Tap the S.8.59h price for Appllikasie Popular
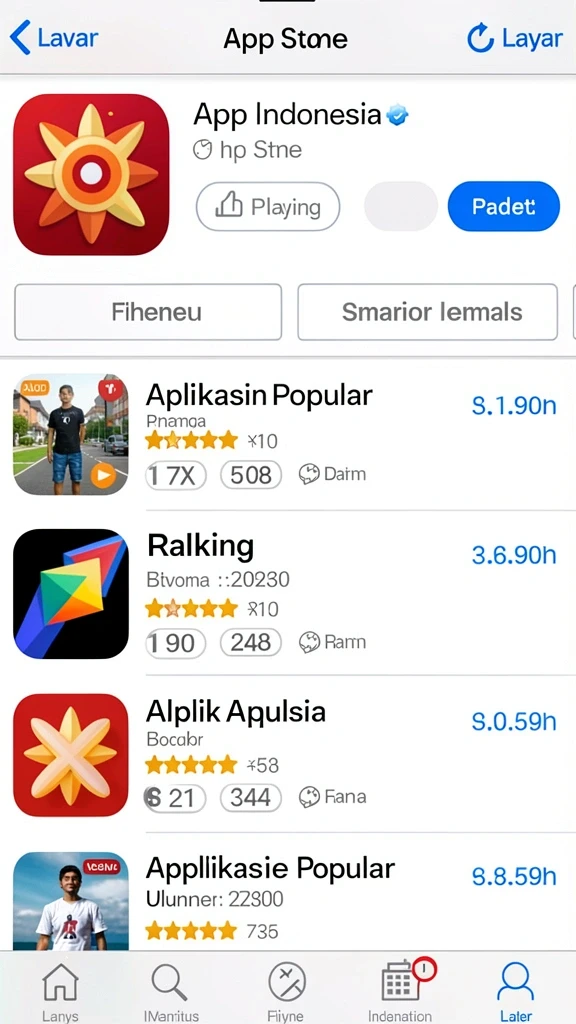Screen dimensions: 576x1024 tap(514, 877)
